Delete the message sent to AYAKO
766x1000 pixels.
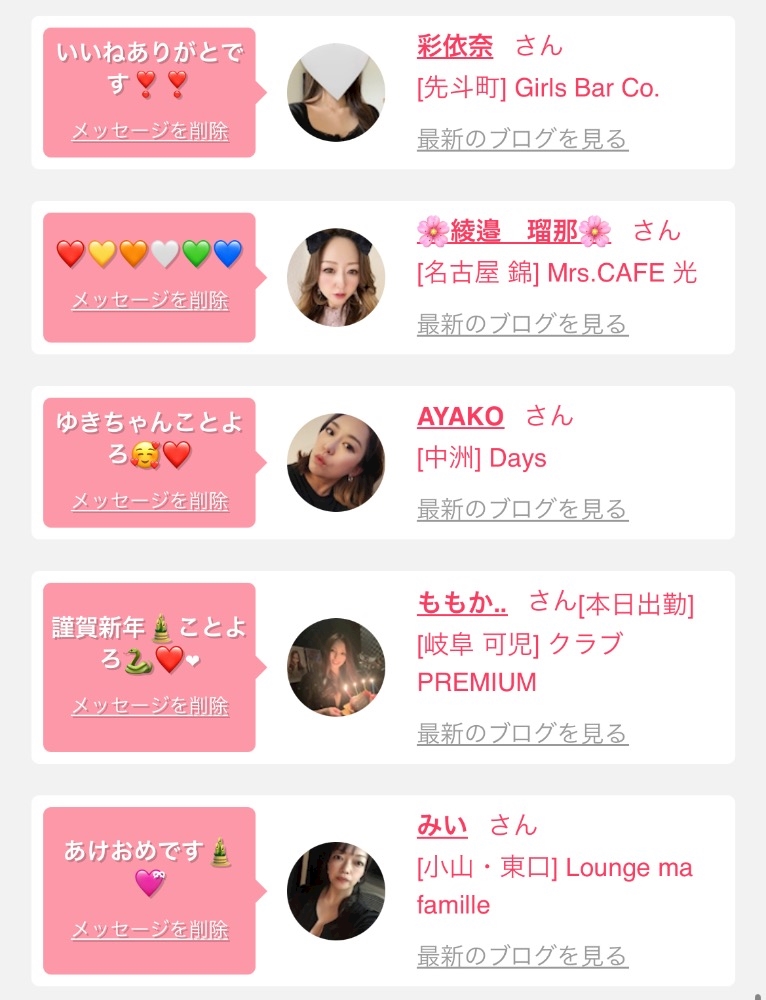coord(150,501)
